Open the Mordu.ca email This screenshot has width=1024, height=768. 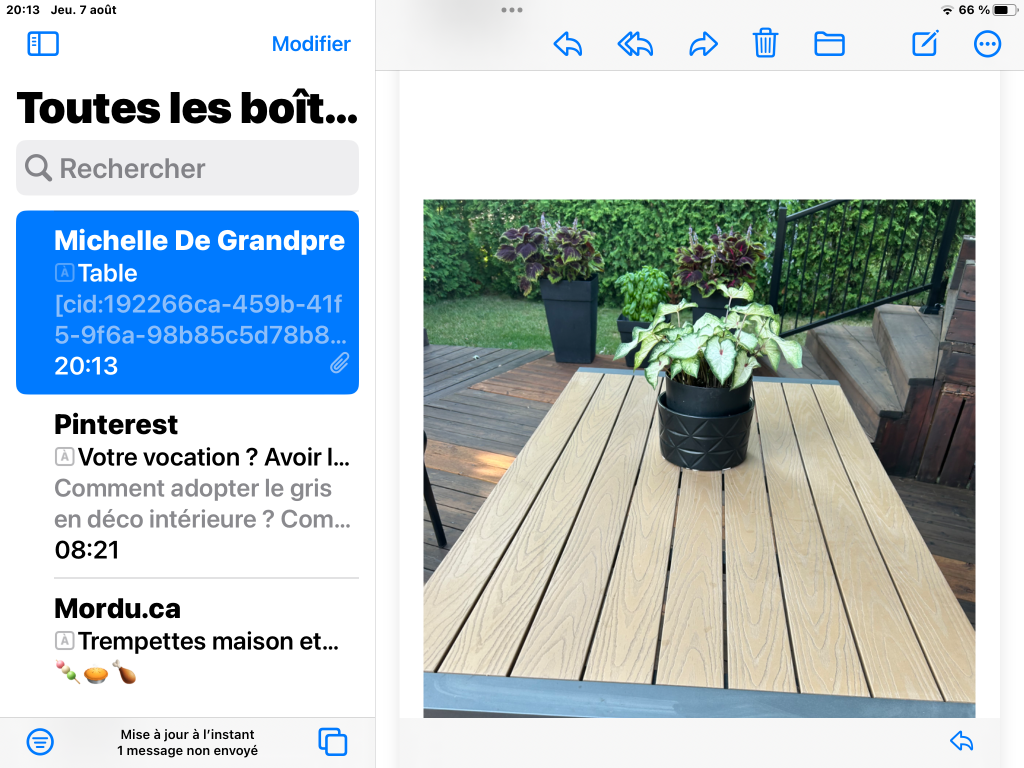click(x=187, y=640)
